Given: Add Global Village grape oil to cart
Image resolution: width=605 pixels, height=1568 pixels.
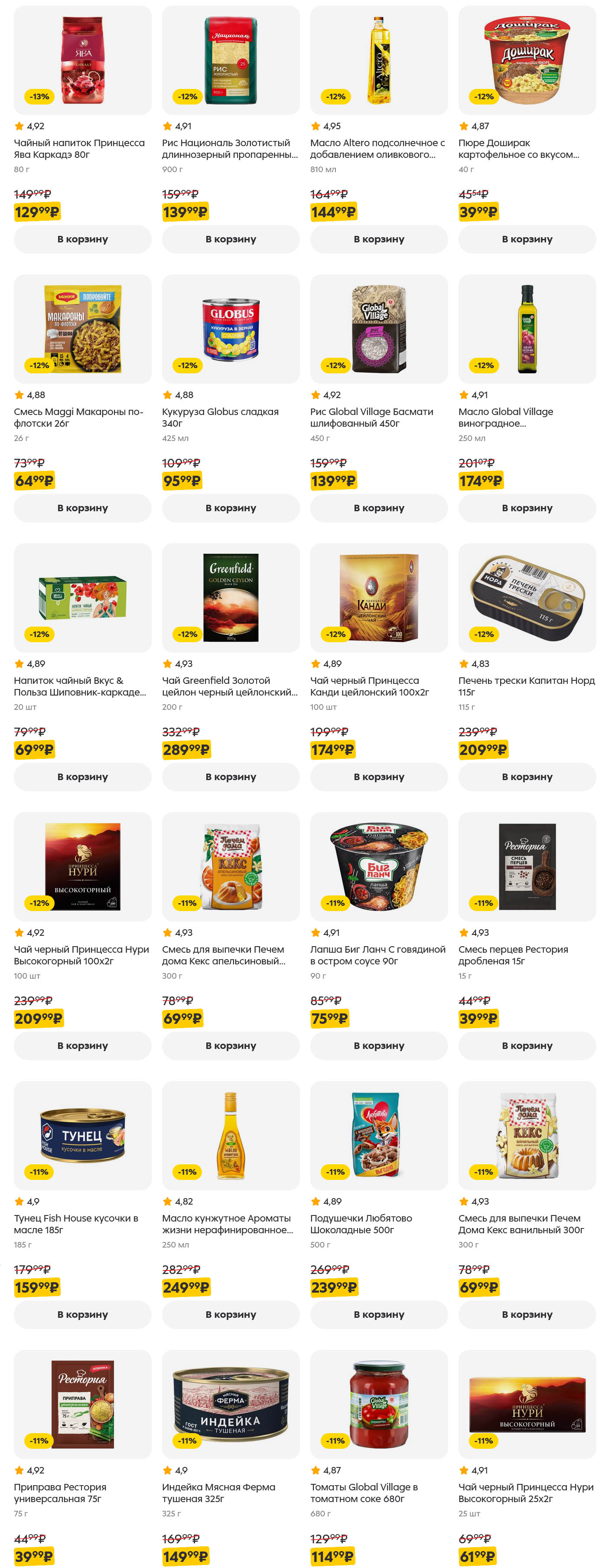Looking at the screenshot, I should click(527, 508).
